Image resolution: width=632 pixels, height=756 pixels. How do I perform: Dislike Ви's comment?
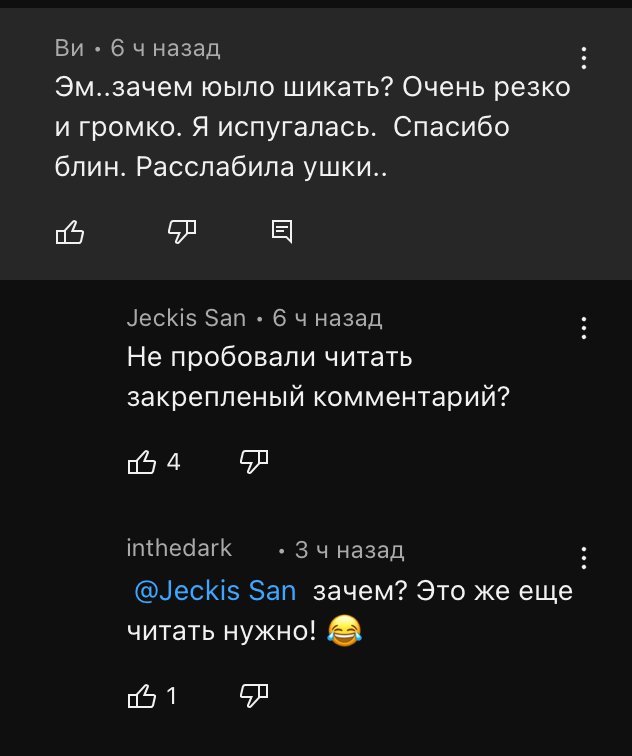181,233
